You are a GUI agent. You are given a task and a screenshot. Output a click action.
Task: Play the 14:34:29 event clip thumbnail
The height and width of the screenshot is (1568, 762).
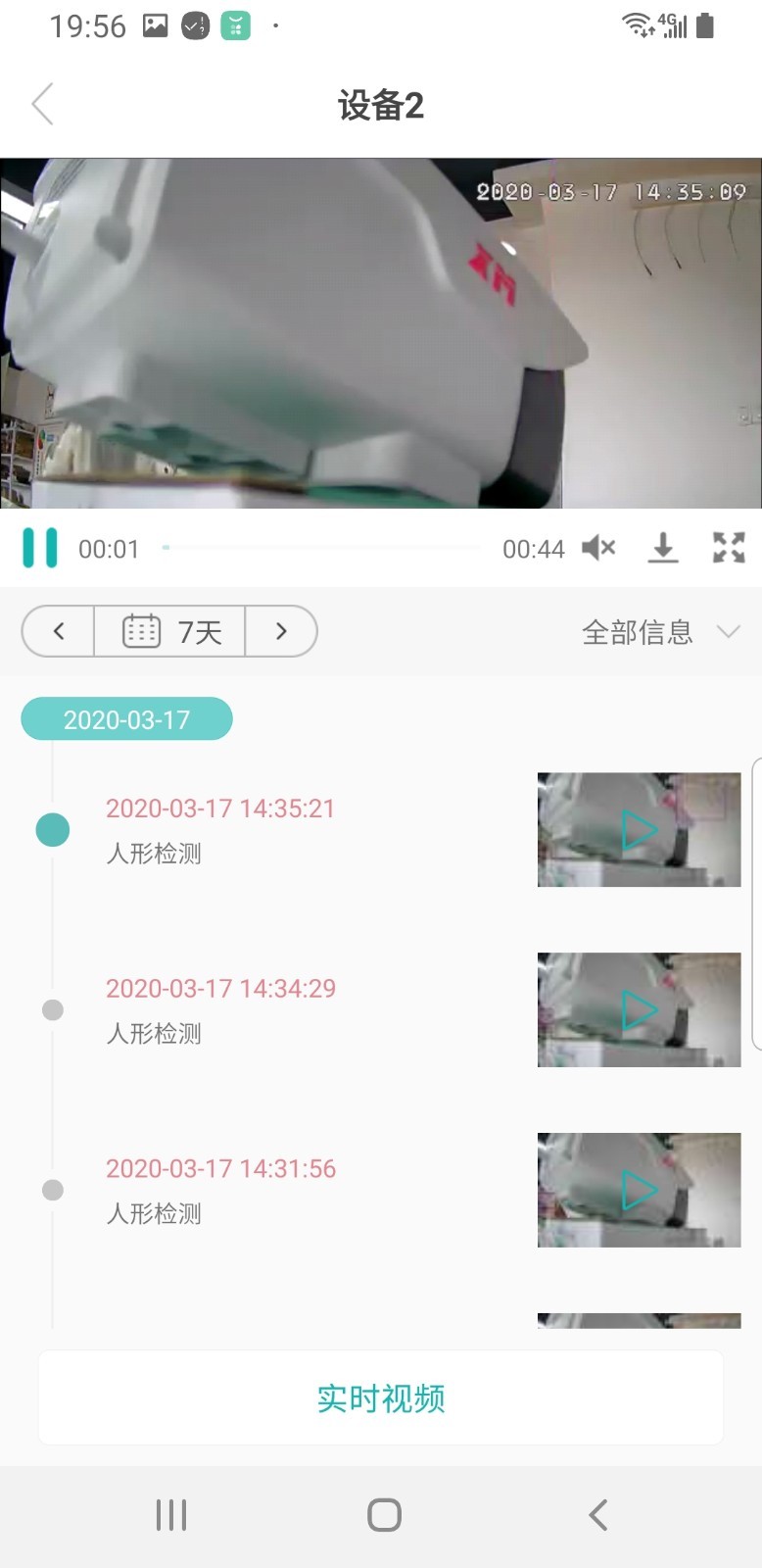point(639,1009)
